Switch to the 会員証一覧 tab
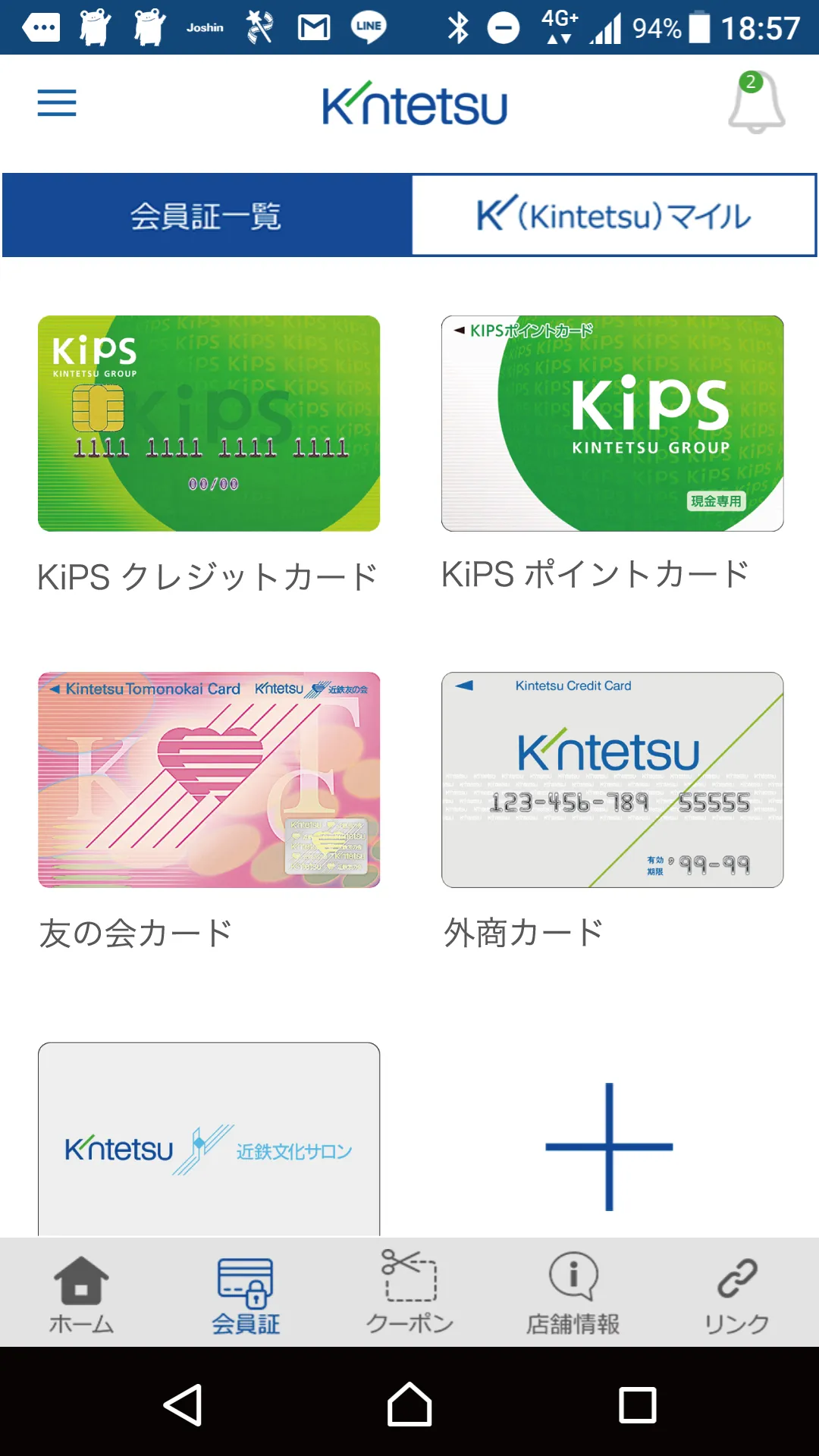 pos(206,216)
